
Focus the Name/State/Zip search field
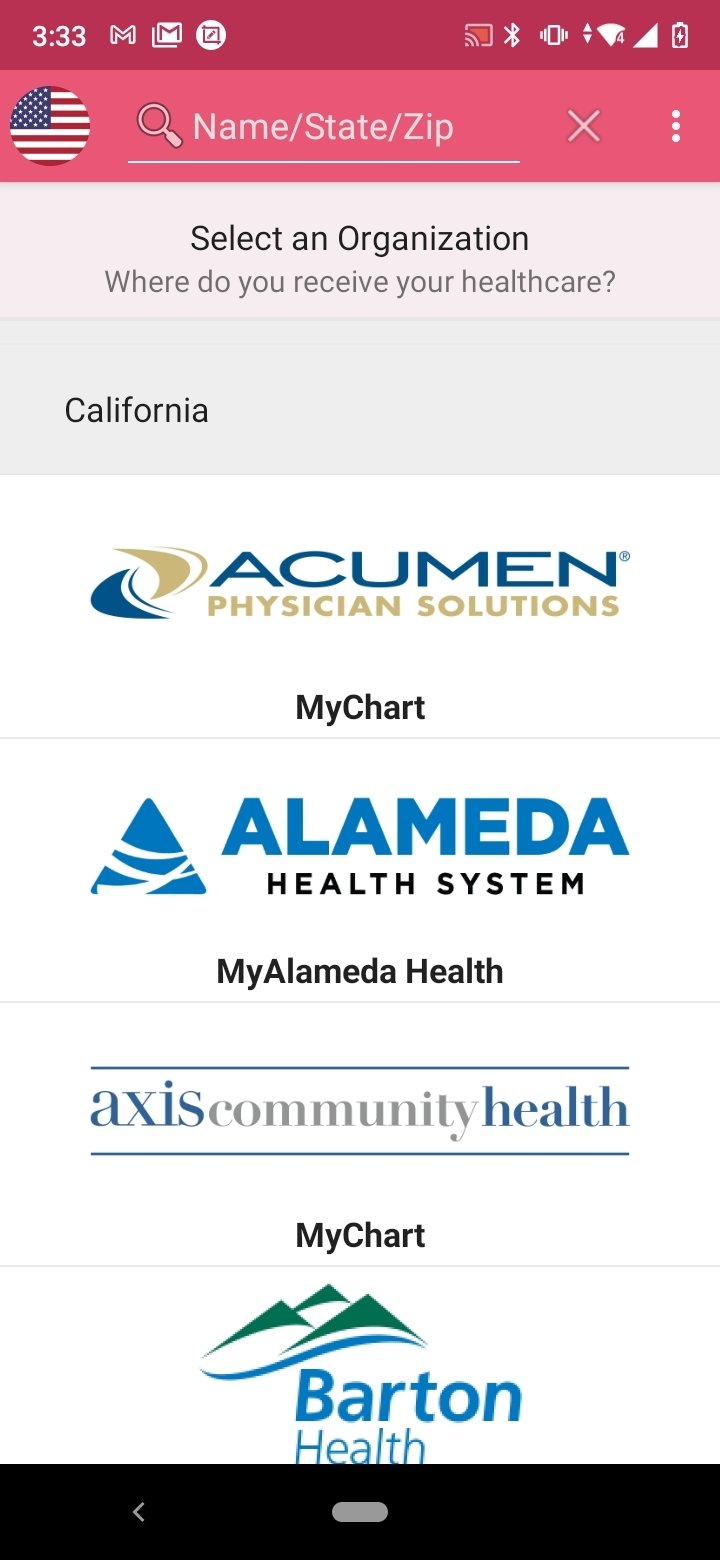[323, 127]
